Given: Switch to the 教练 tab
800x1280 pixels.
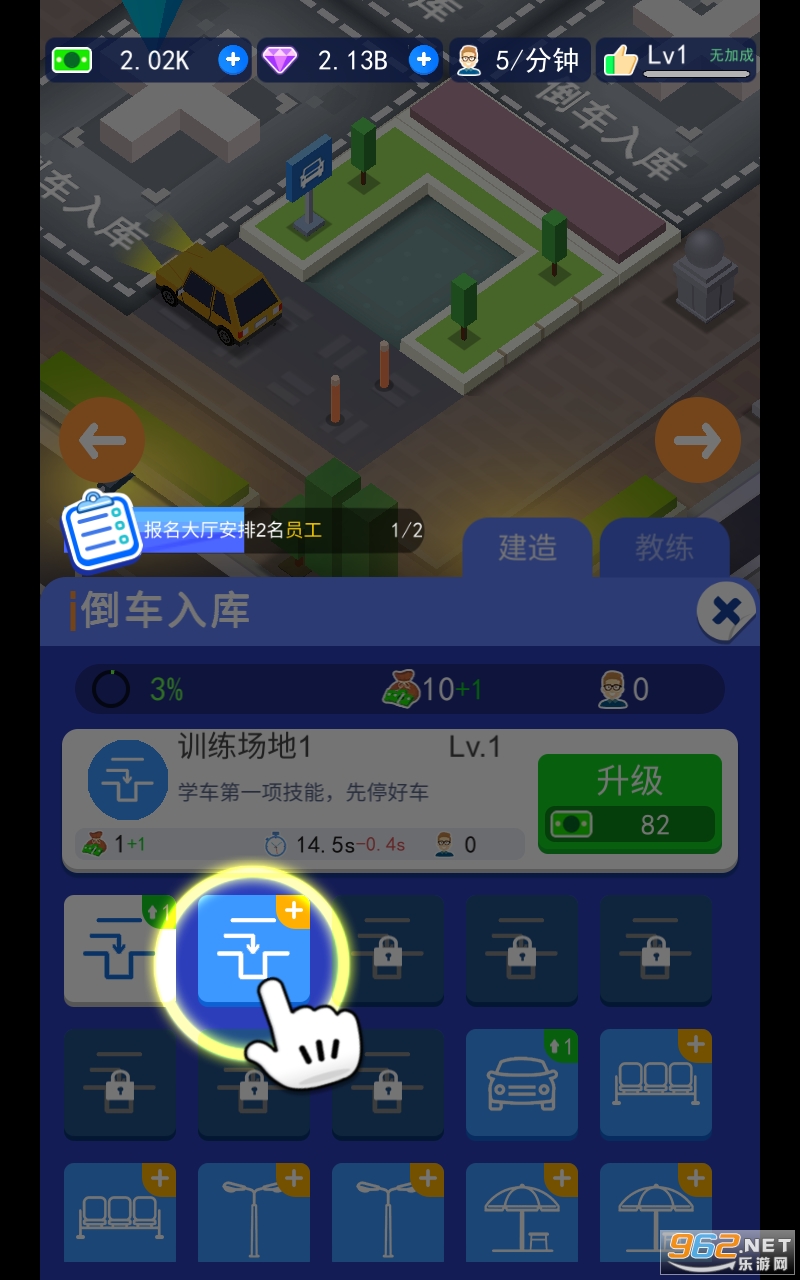Looking at the screenshot, I should coord(664,548).
